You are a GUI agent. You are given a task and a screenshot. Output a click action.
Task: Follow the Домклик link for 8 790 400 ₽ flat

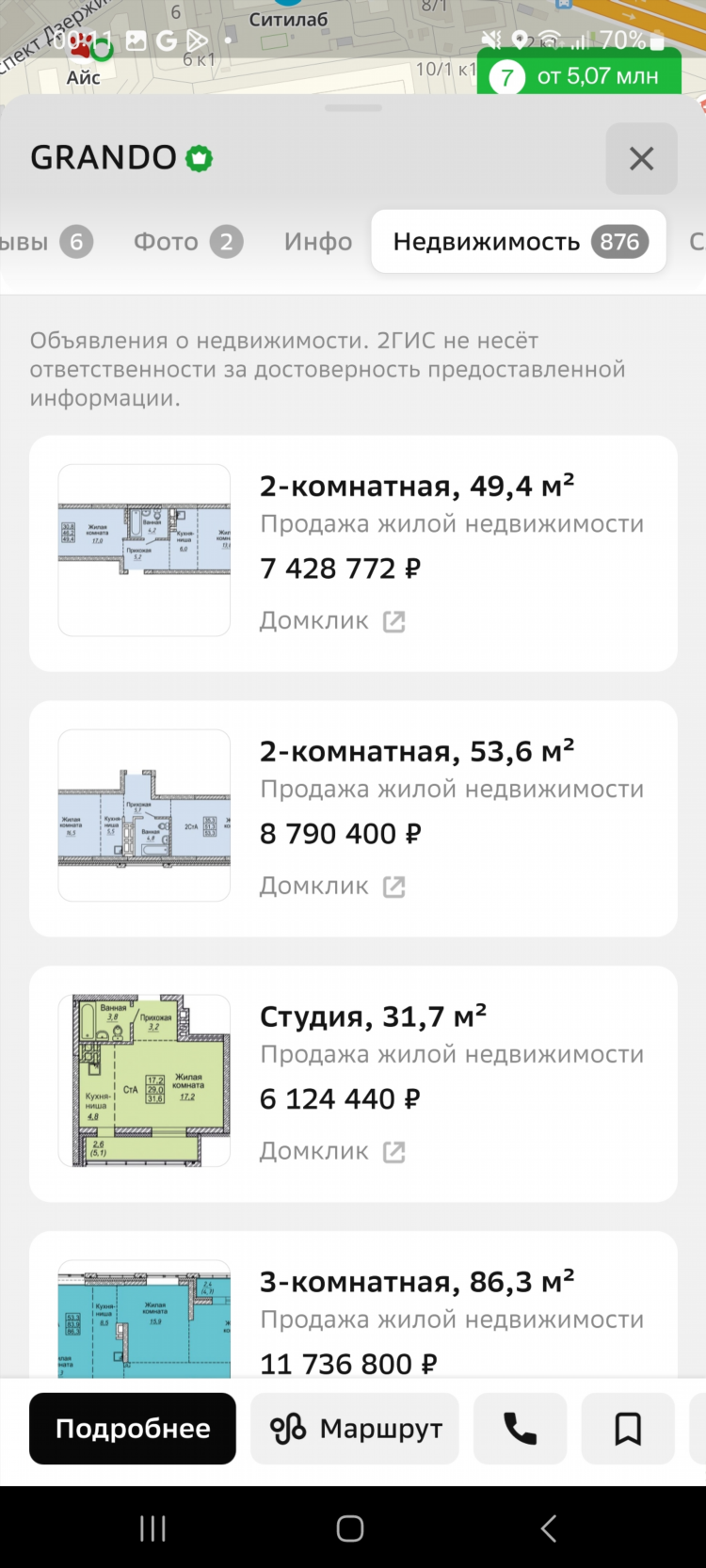pyautogui.click(x=332, y=886)
